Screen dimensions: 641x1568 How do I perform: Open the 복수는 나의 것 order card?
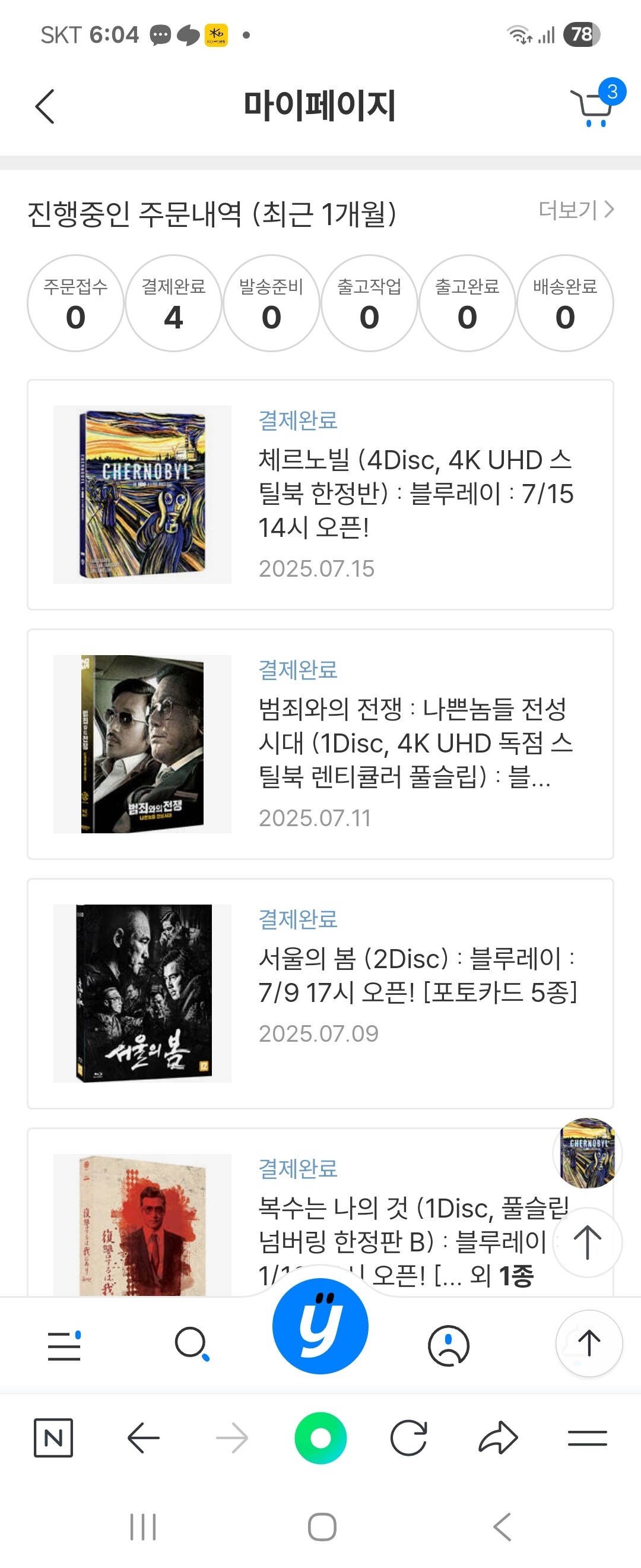click(x=320, y=1213)
